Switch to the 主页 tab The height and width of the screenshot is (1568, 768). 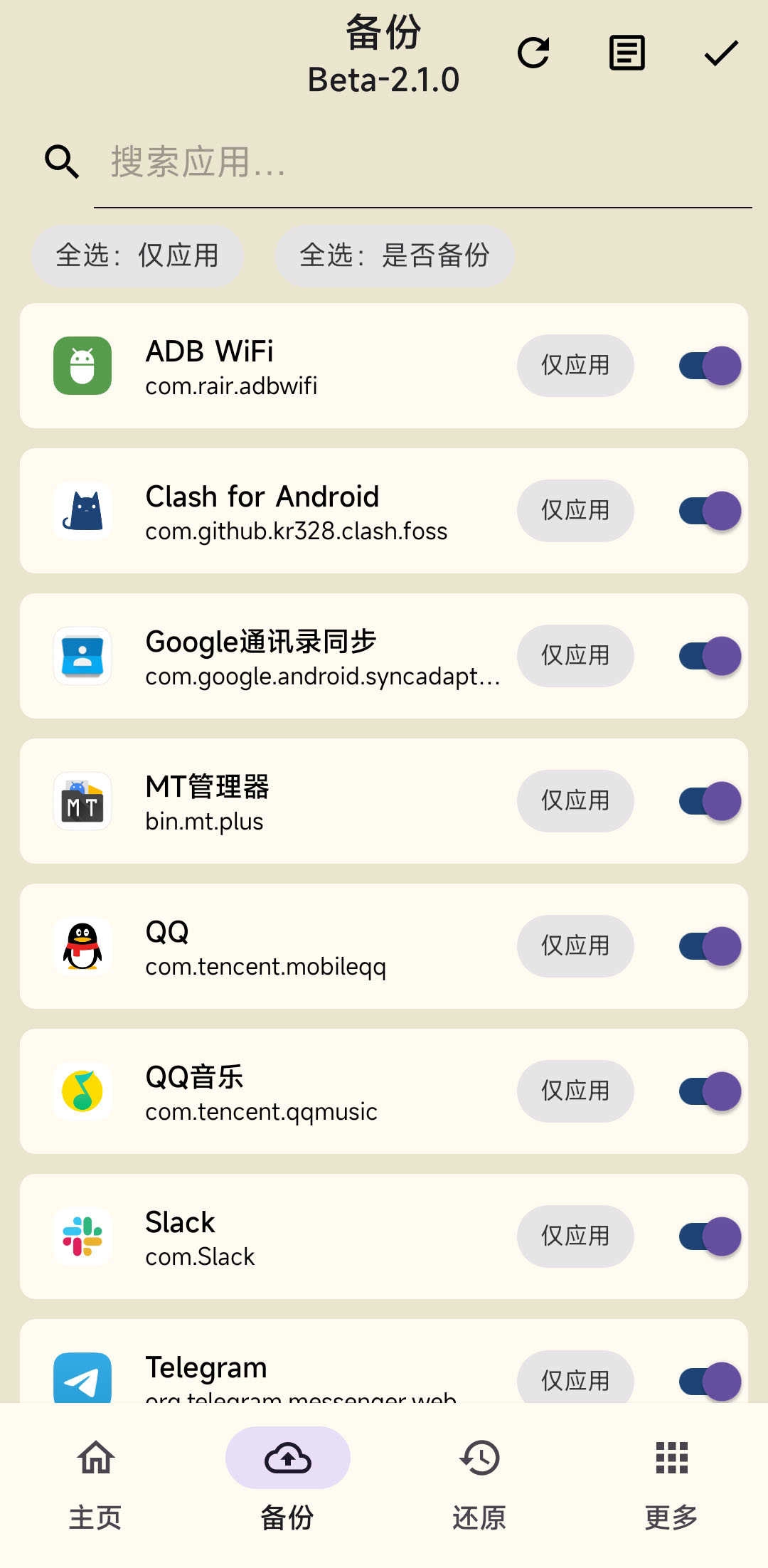point(96,1483)
